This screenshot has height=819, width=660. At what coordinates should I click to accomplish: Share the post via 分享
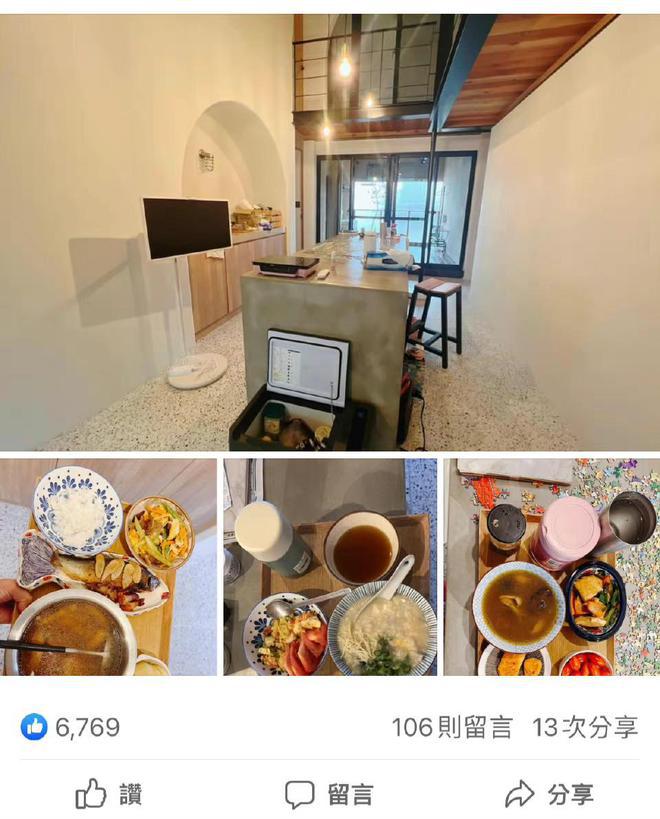pyautogui.click(x=549, y=794)
